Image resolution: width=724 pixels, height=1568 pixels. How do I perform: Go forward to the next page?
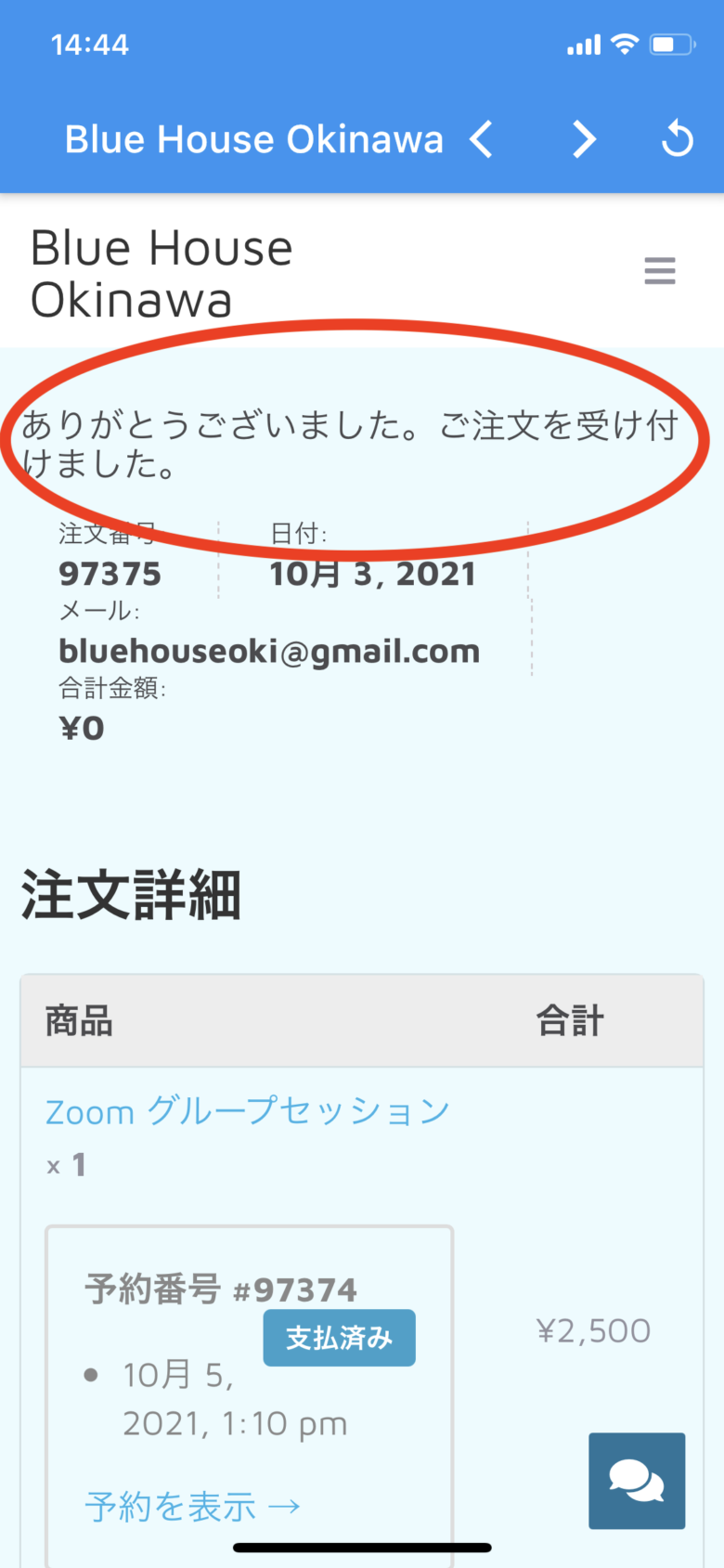(x=584, y=140)
